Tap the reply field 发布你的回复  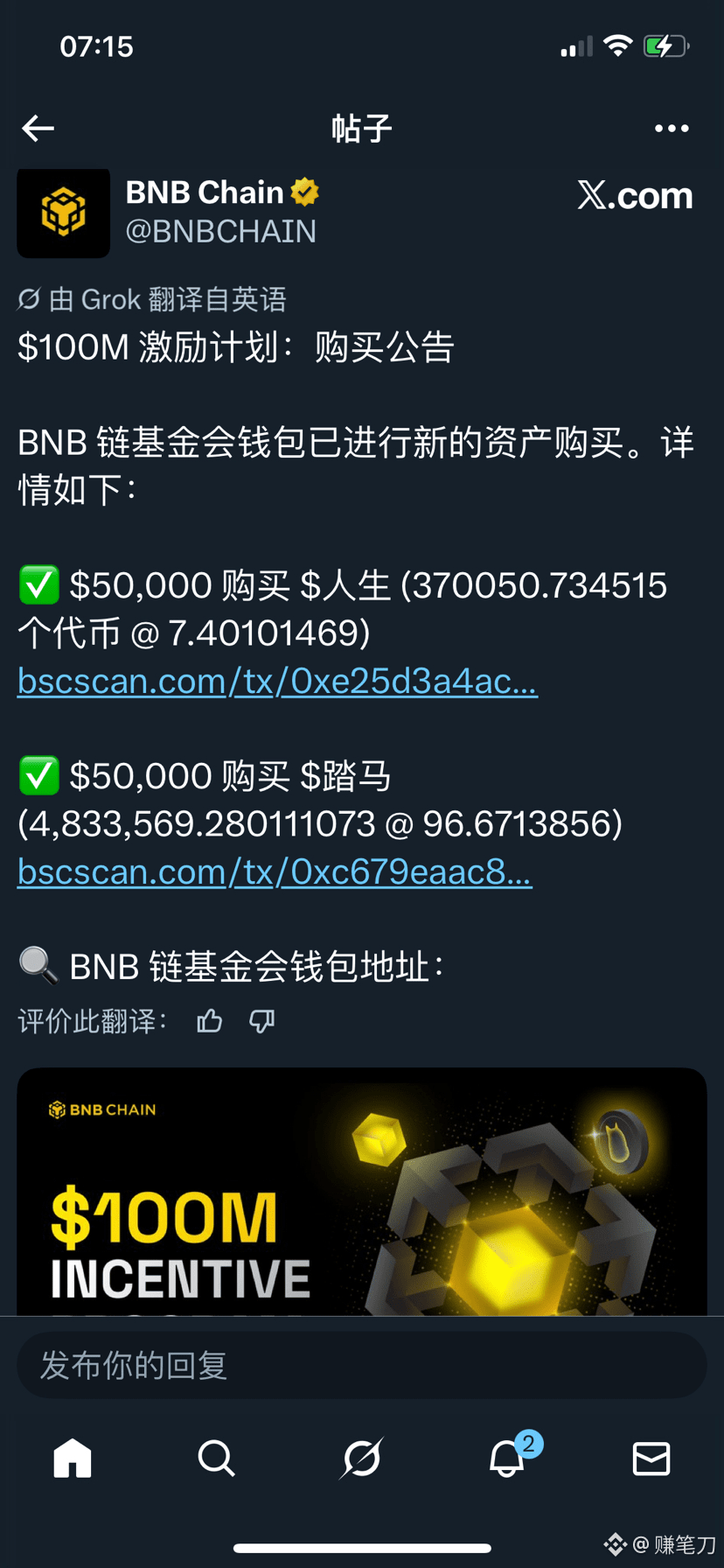pos(362,1365)
